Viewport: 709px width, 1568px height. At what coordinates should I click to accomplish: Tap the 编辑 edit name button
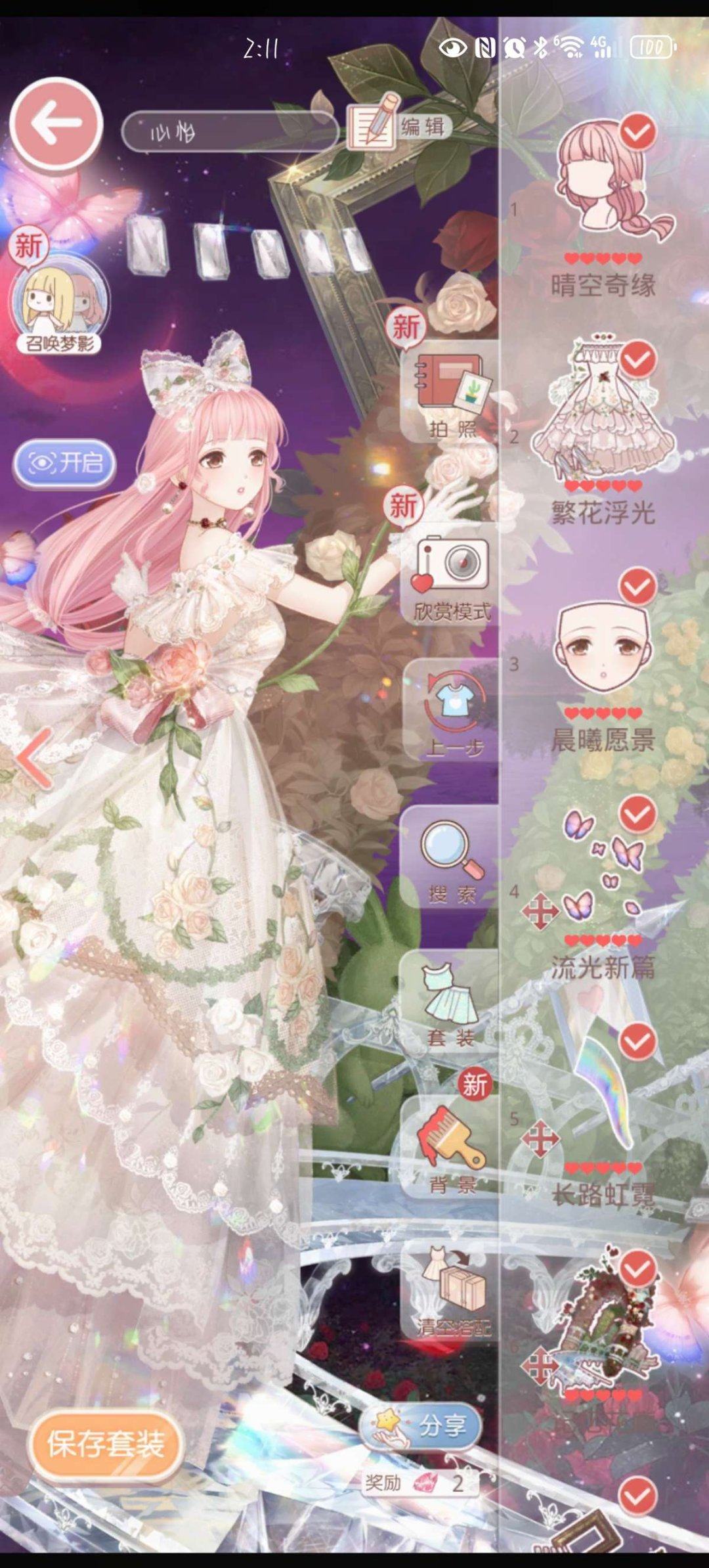398,125
